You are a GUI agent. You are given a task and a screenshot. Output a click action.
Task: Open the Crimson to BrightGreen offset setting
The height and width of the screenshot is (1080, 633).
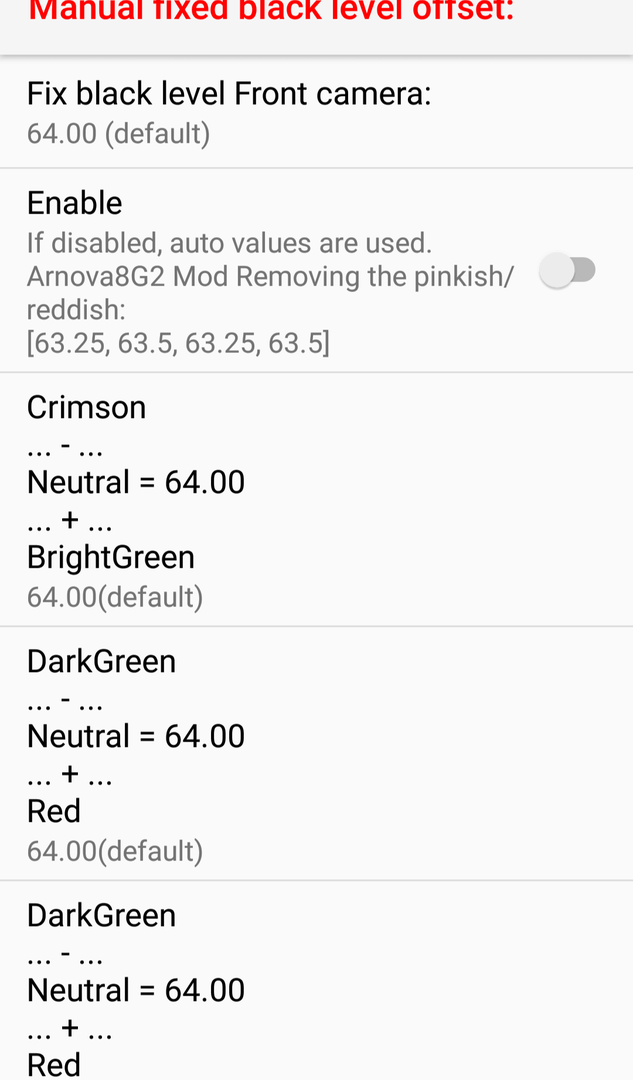pos(316,500)
